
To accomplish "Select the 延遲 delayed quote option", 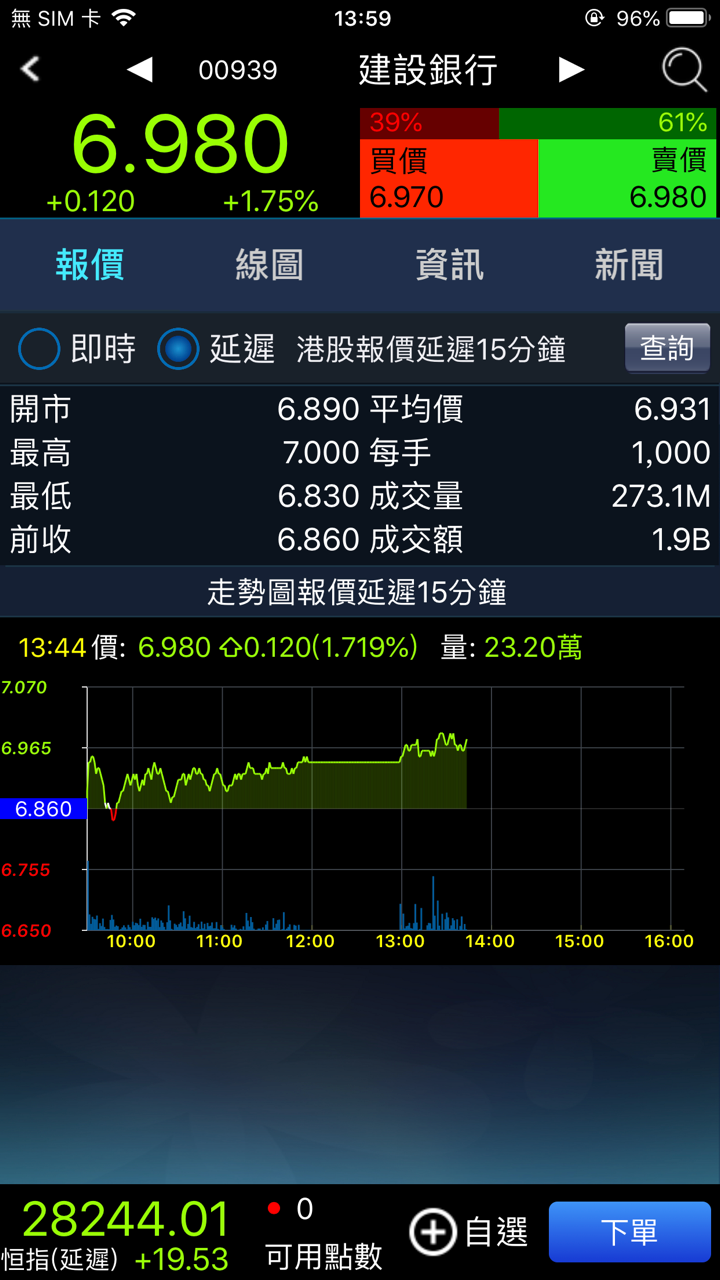I will (x=179, y=349).
